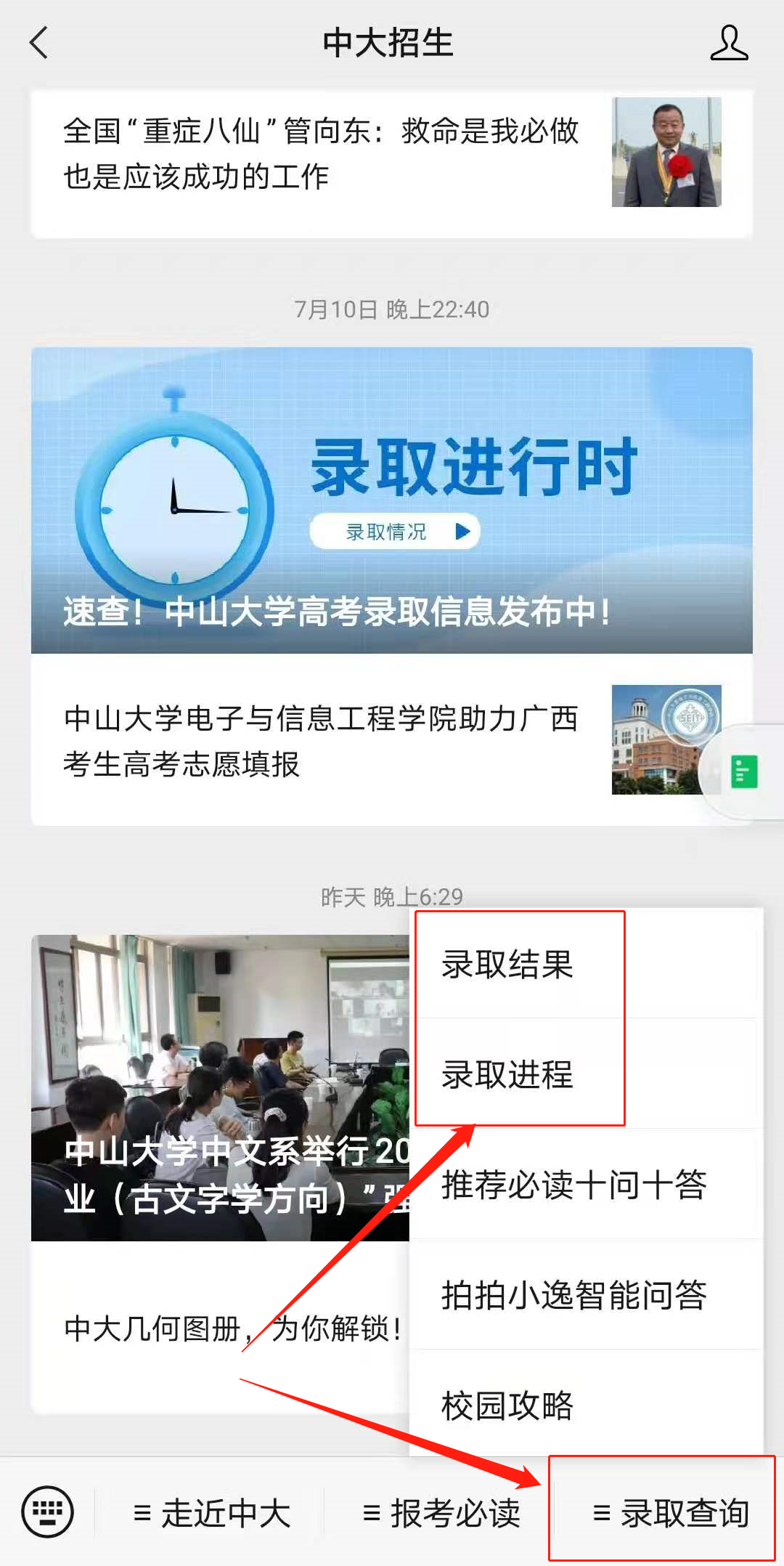This screenshot has width=784, height=1566.
Task: Select 录取进程 menu item
Action: click(x=508, y=1075)
